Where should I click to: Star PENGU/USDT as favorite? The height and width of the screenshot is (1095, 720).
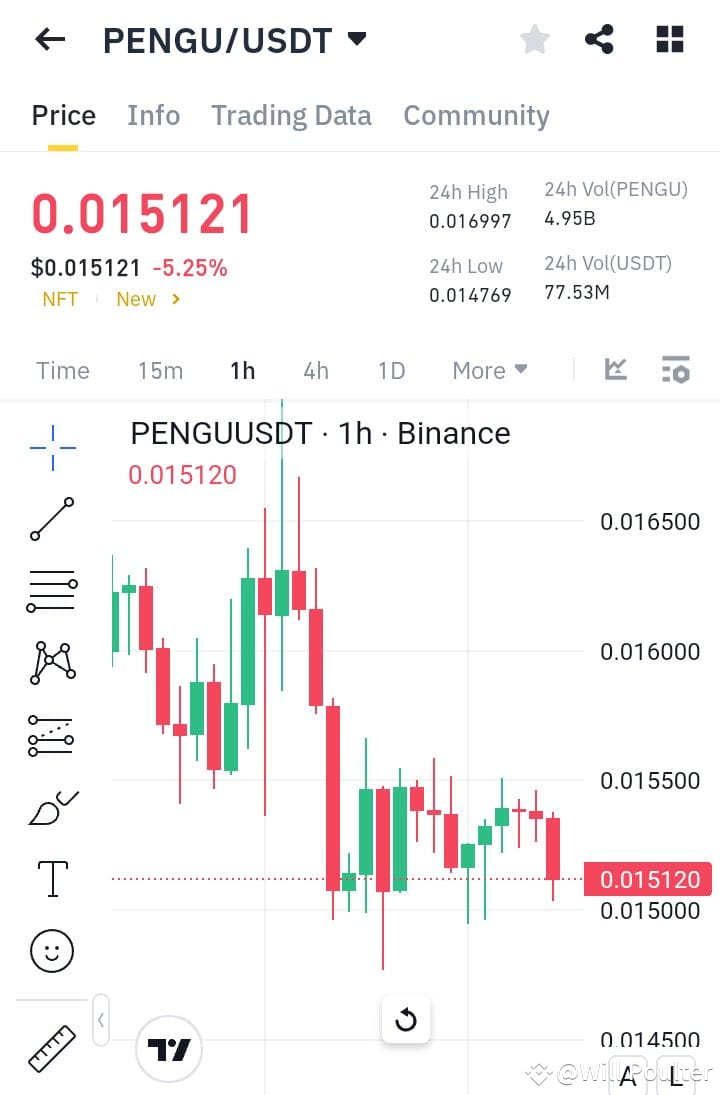(x=535, y=39)
